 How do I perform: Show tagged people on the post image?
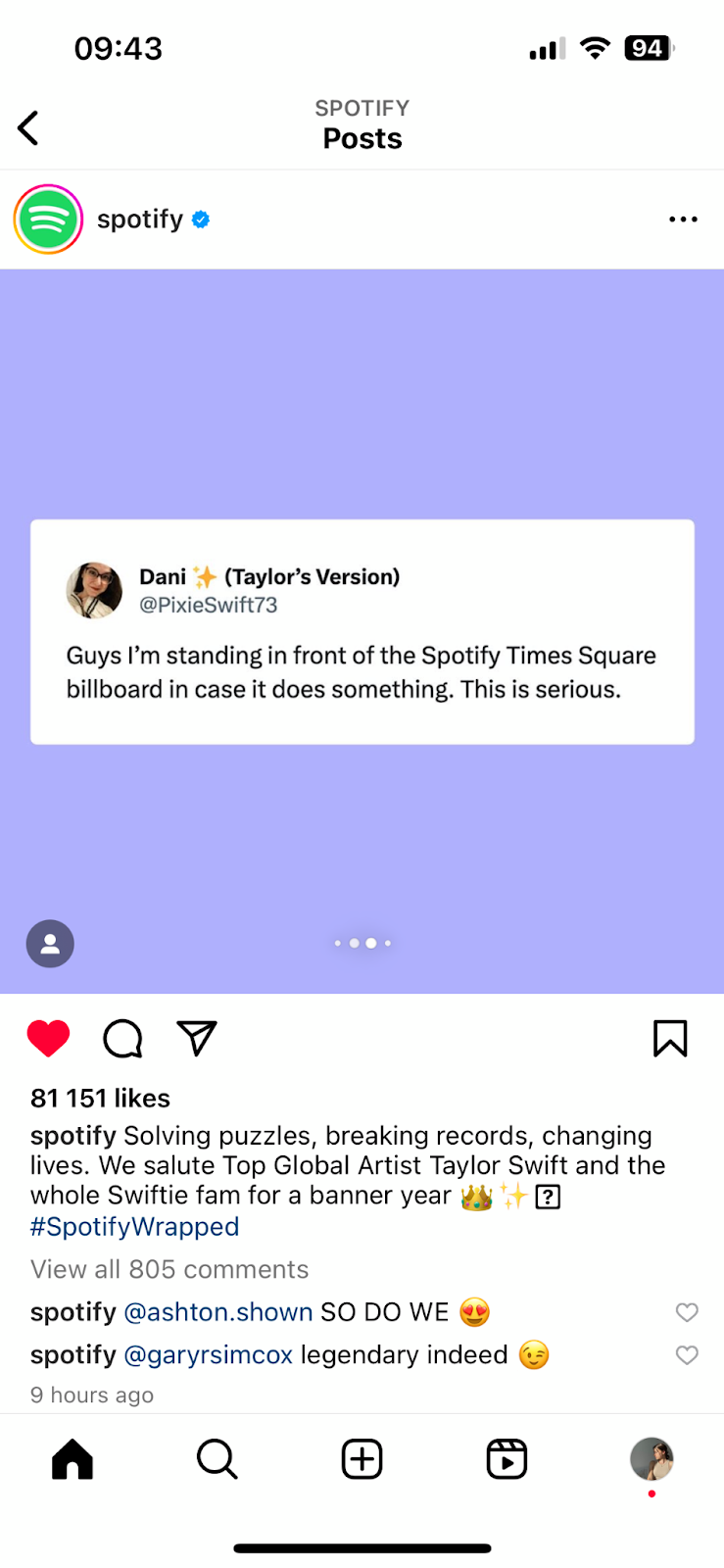point(50,944)
